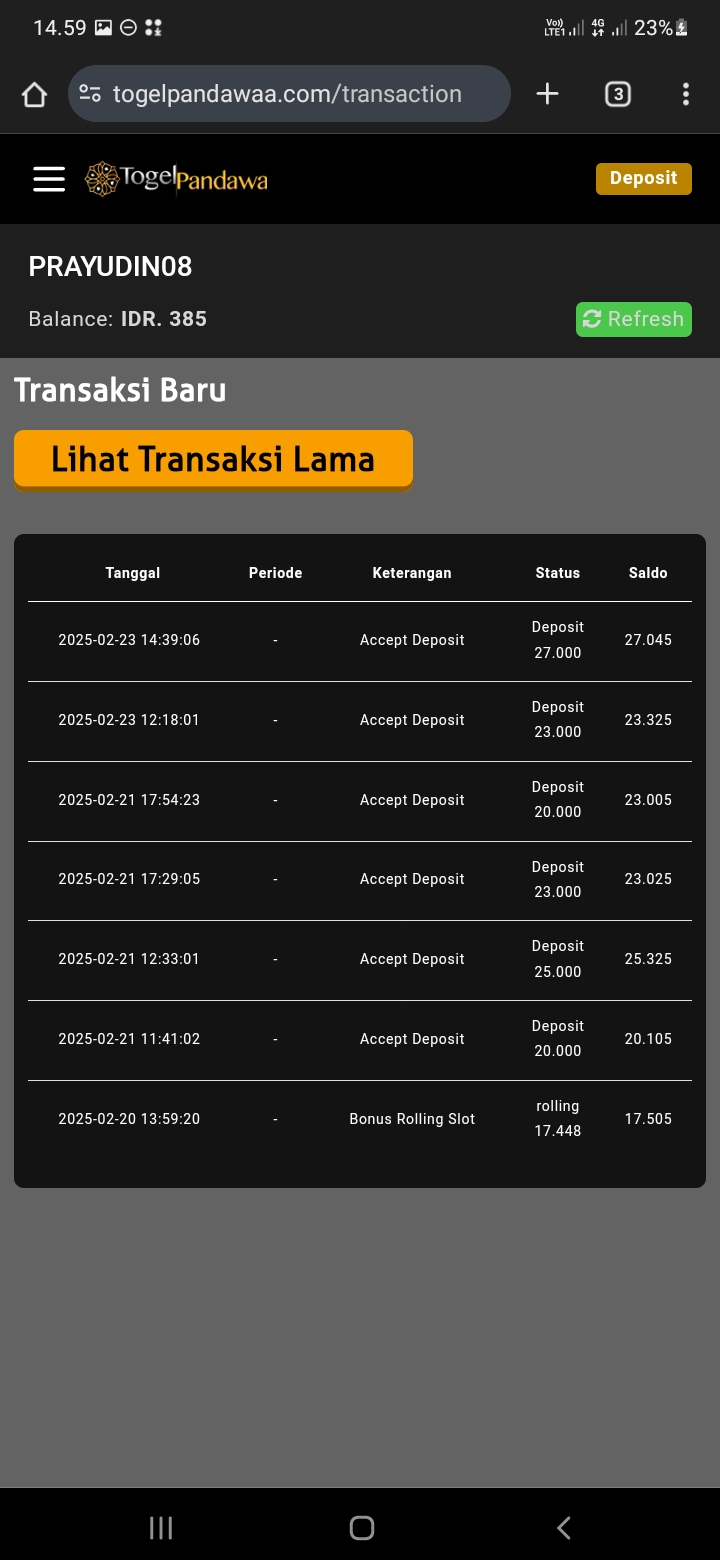Open the system recent apps view
Viewport: 720px width, 1560px height.
[160, 1527]
